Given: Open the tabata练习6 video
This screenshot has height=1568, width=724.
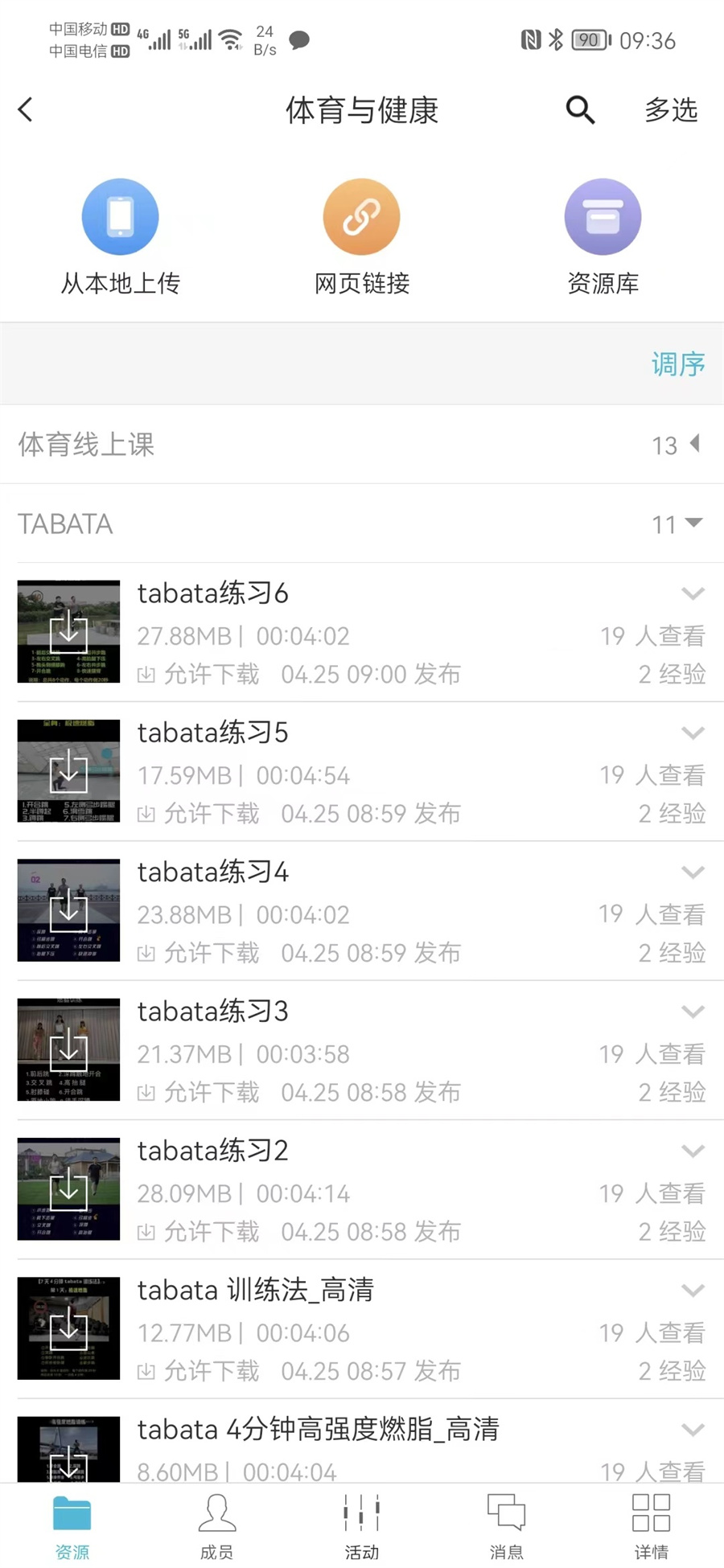Looking at the screenshot, I should [212, 593].
